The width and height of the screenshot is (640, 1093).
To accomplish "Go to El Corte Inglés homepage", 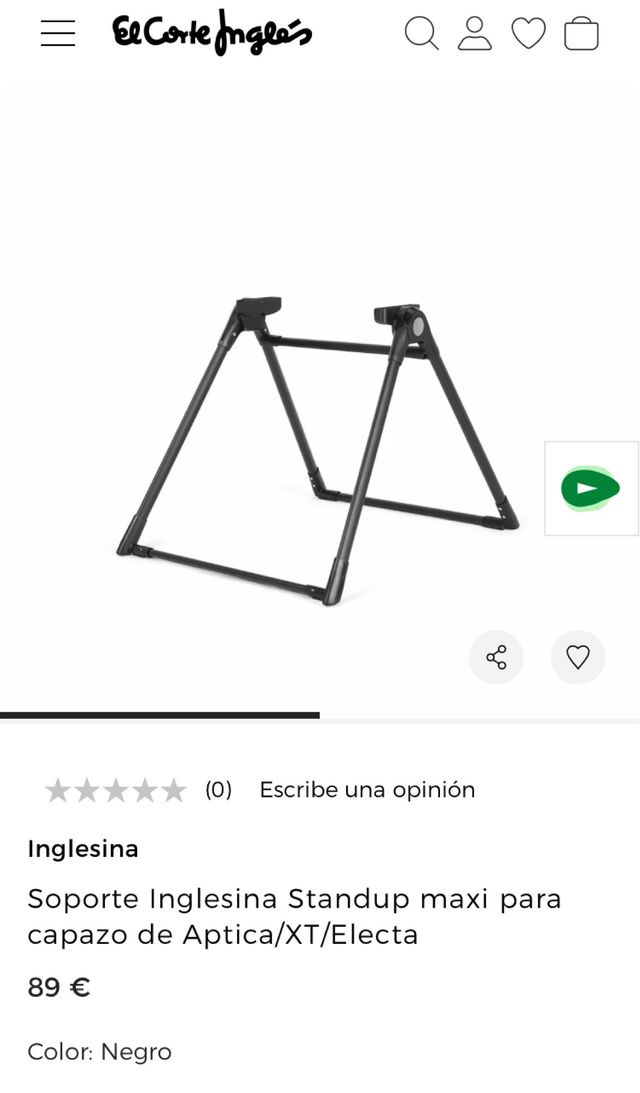I will tap(212, 33).
